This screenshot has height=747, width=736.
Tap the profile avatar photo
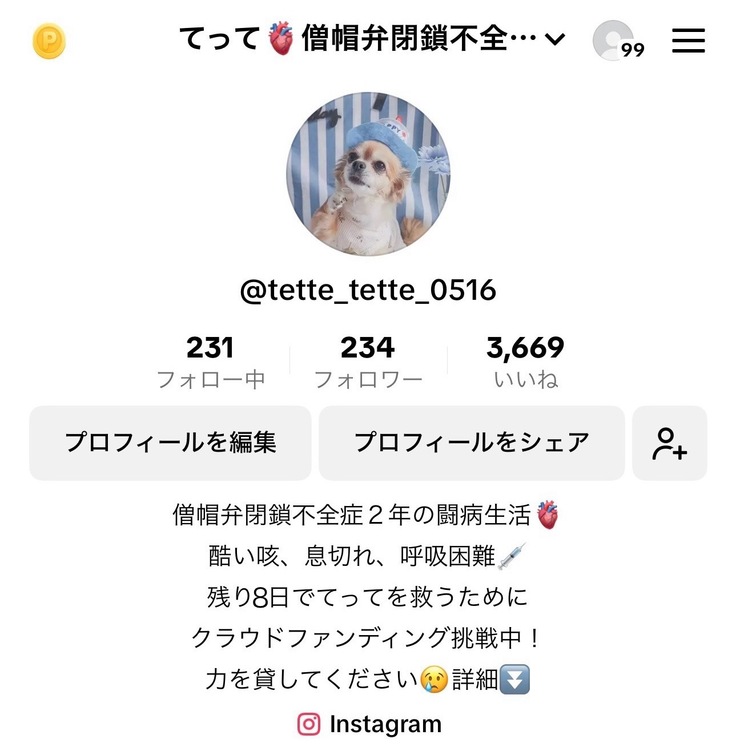point(368,174)
